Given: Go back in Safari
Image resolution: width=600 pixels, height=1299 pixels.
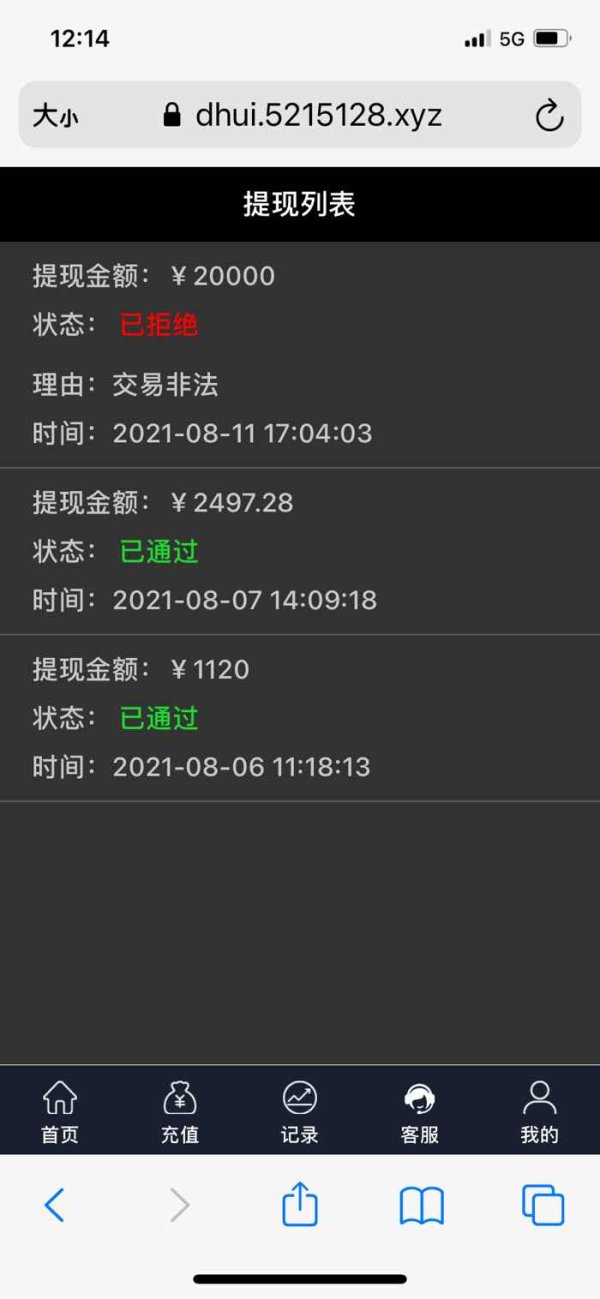Looking at the screenshot, I should [x=55, y=1205].
